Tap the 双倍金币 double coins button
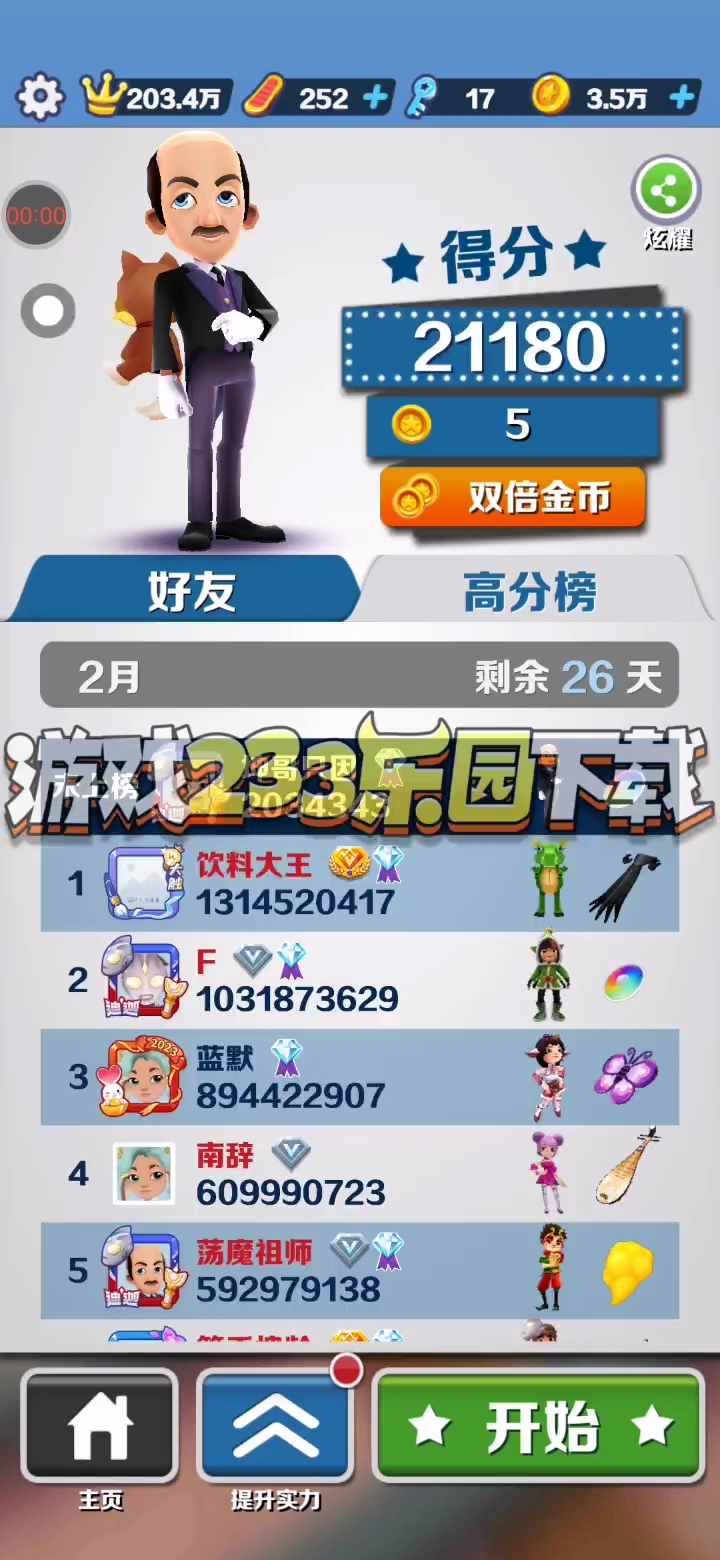 512,497
